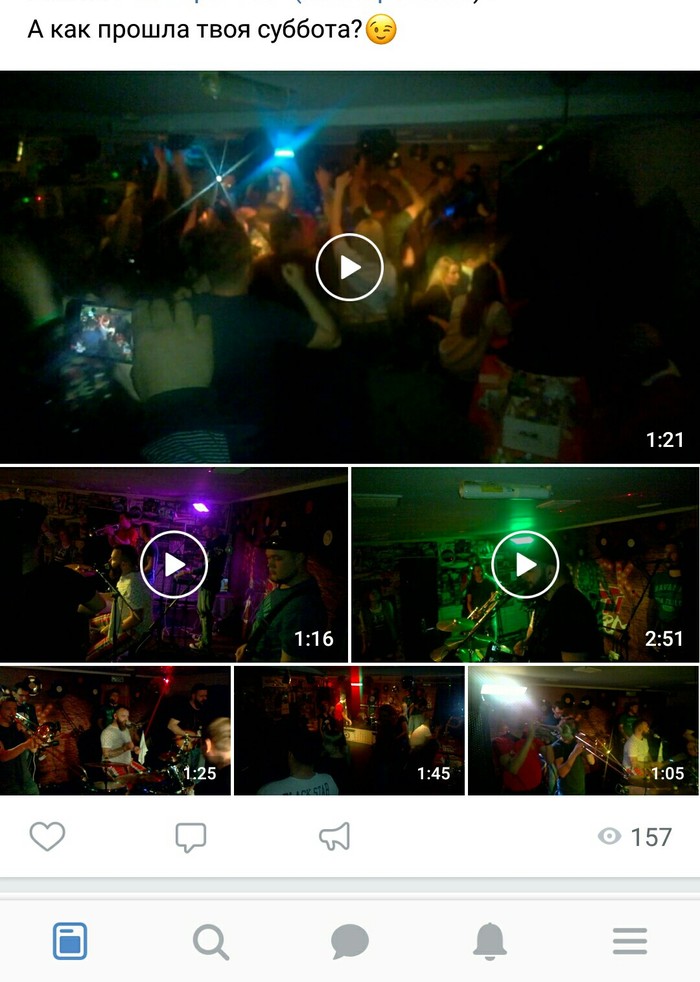Play the 2:51 video with green light
This screenshot has height=982, width=700.
[x=525, y=564]
